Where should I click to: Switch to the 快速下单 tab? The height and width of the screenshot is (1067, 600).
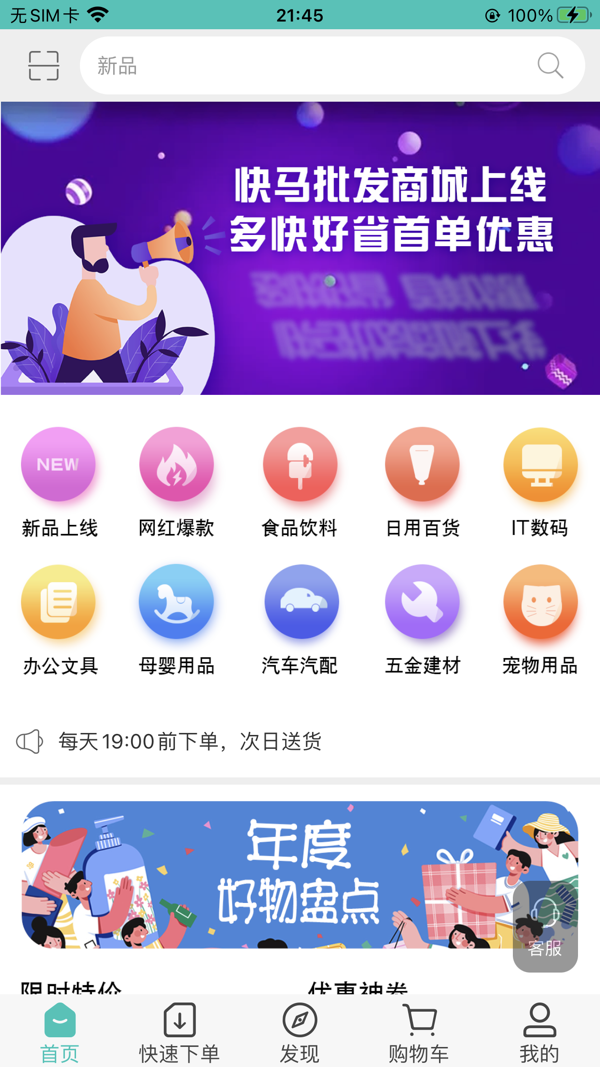click(x=179, y=1033)
